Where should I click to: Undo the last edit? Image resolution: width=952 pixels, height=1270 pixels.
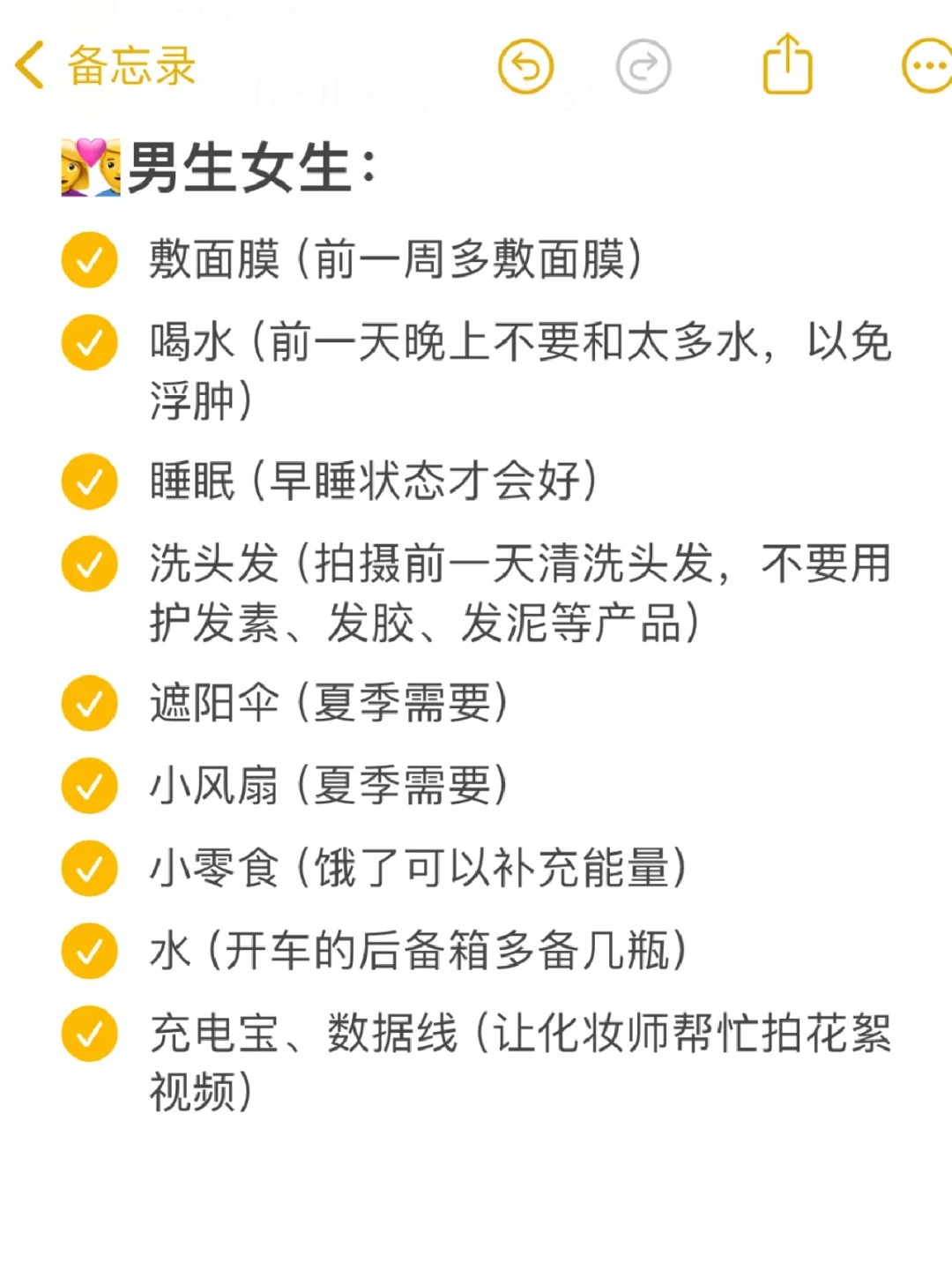[x=525, y=66]
